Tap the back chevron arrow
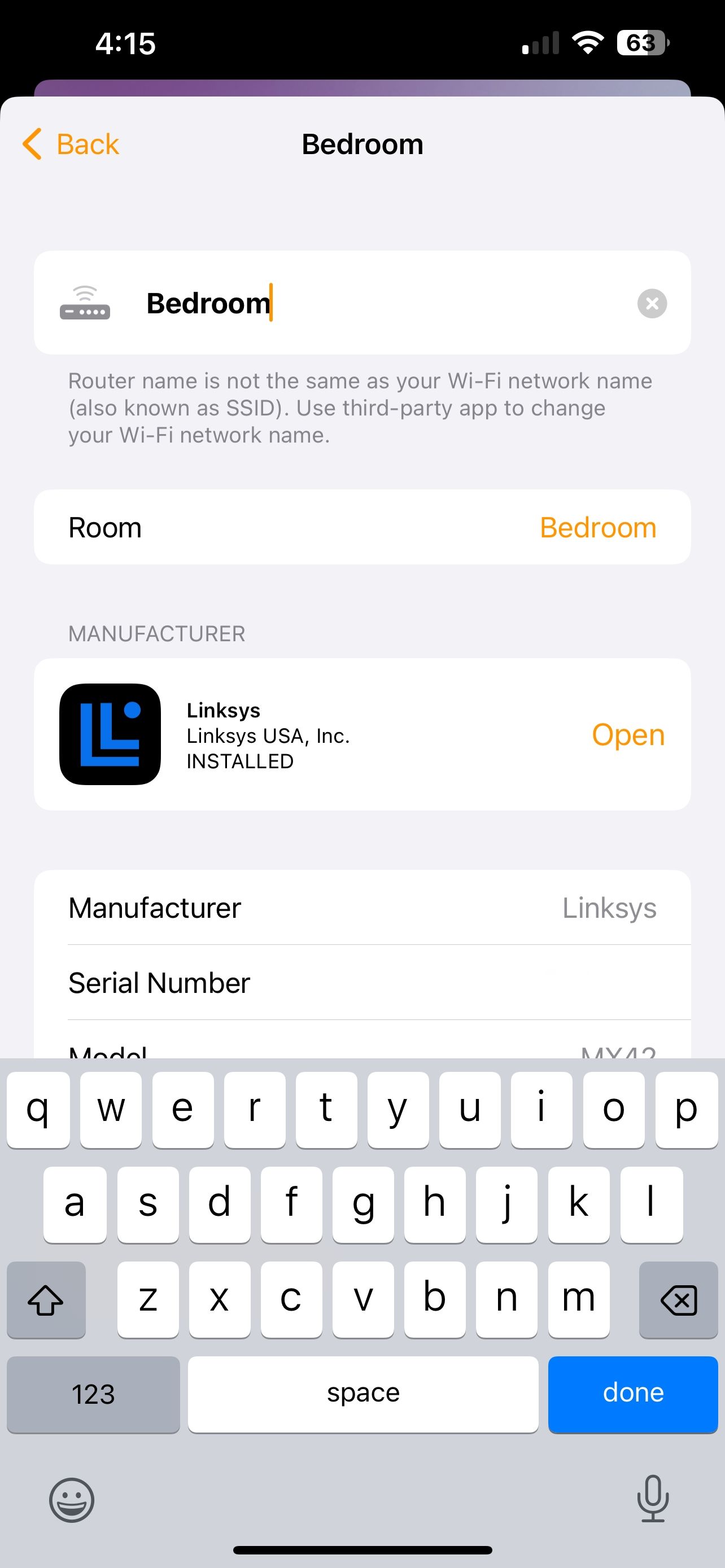Viewport: 725px width, 1568px height. 32,144
